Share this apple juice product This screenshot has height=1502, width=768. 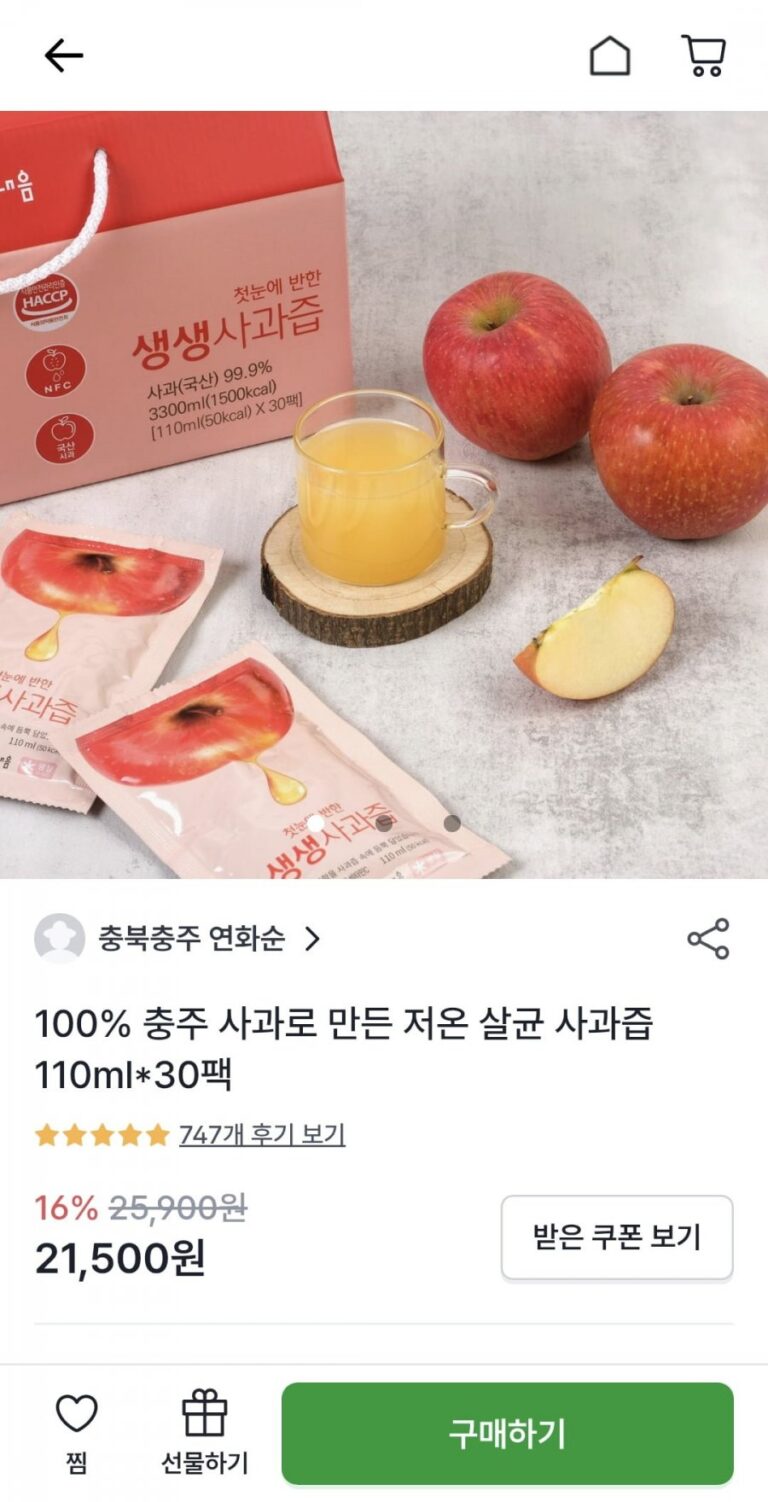(708, 939)
